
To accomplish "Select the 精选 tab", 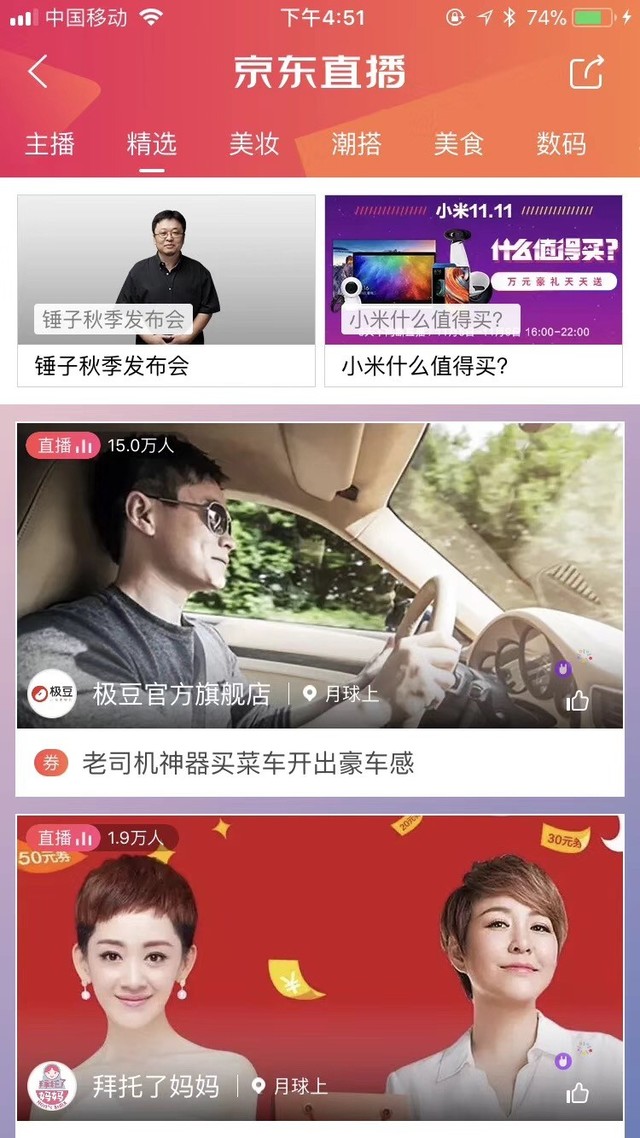I will [x=152, y=144].
